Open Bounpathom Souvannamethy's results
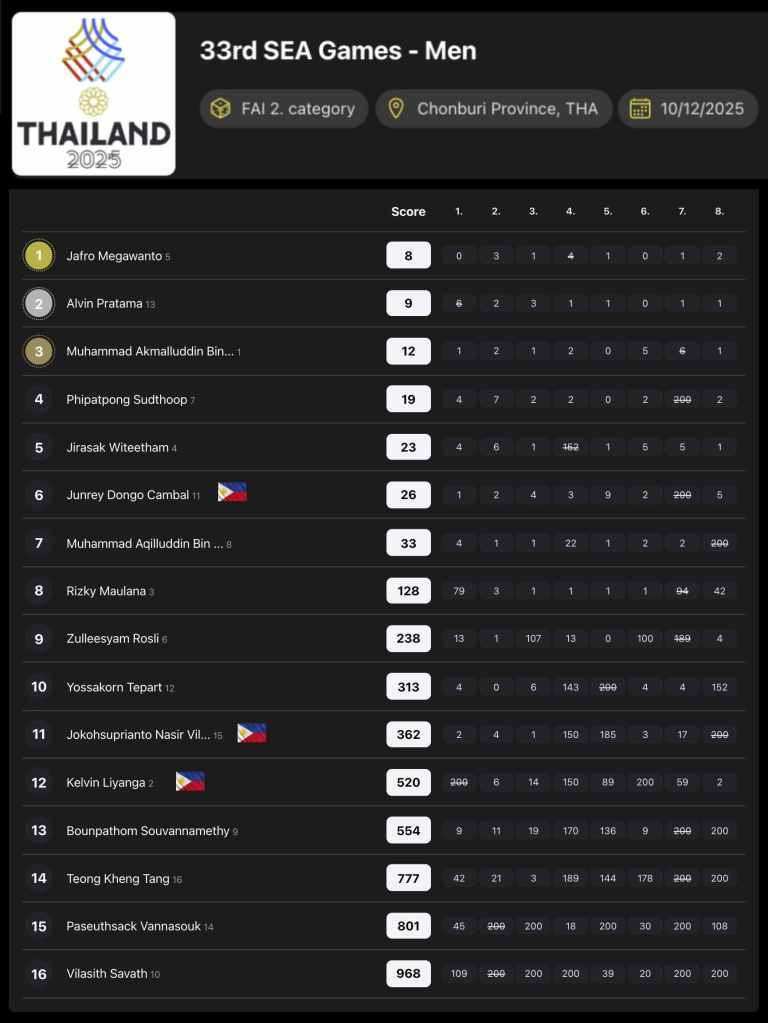 pos(148,831)
